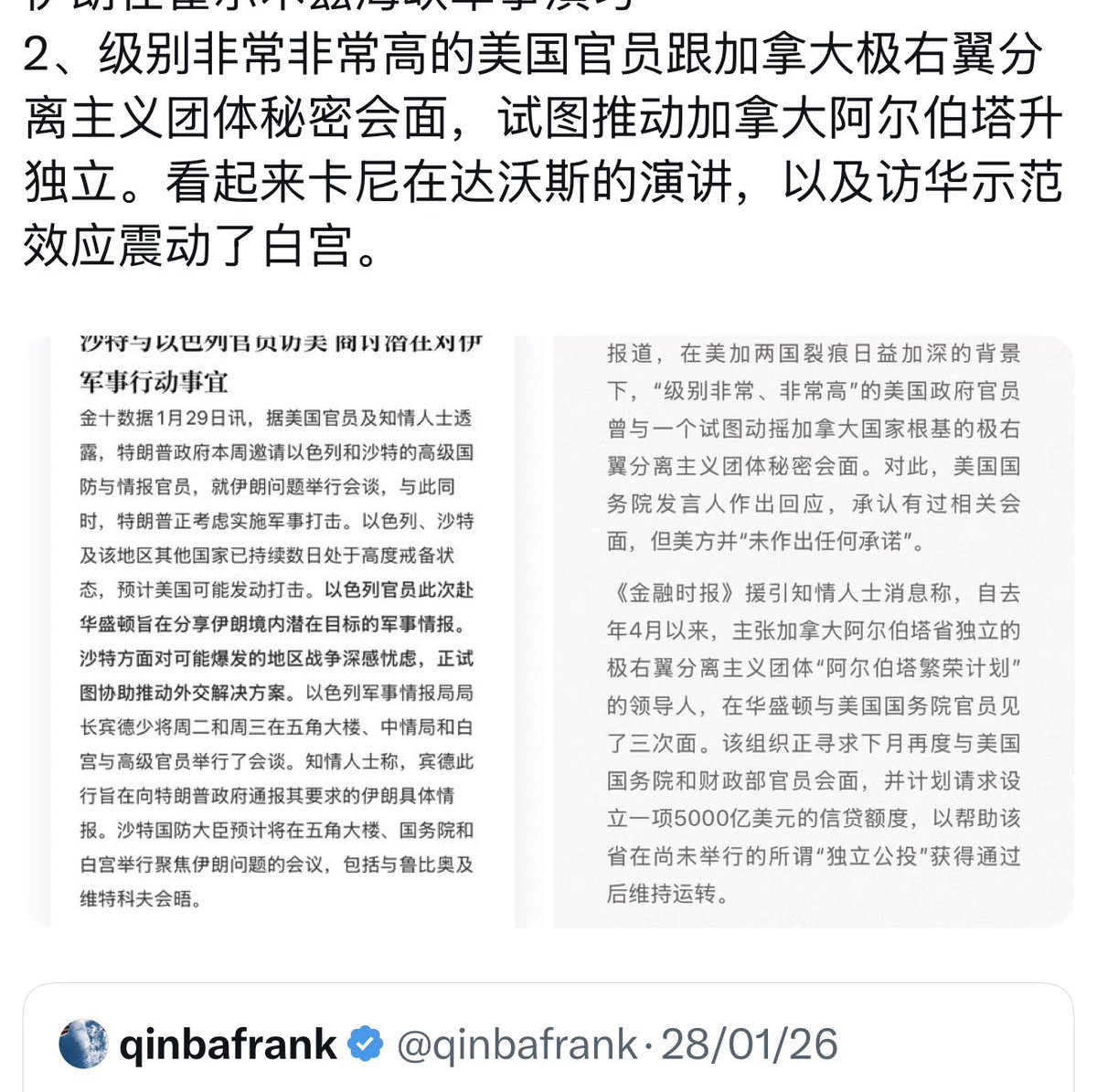Screen dimensions: 1097x1092
Task: Open the left attached image about Saudi-Israeli officials
Action: point(274,631)
